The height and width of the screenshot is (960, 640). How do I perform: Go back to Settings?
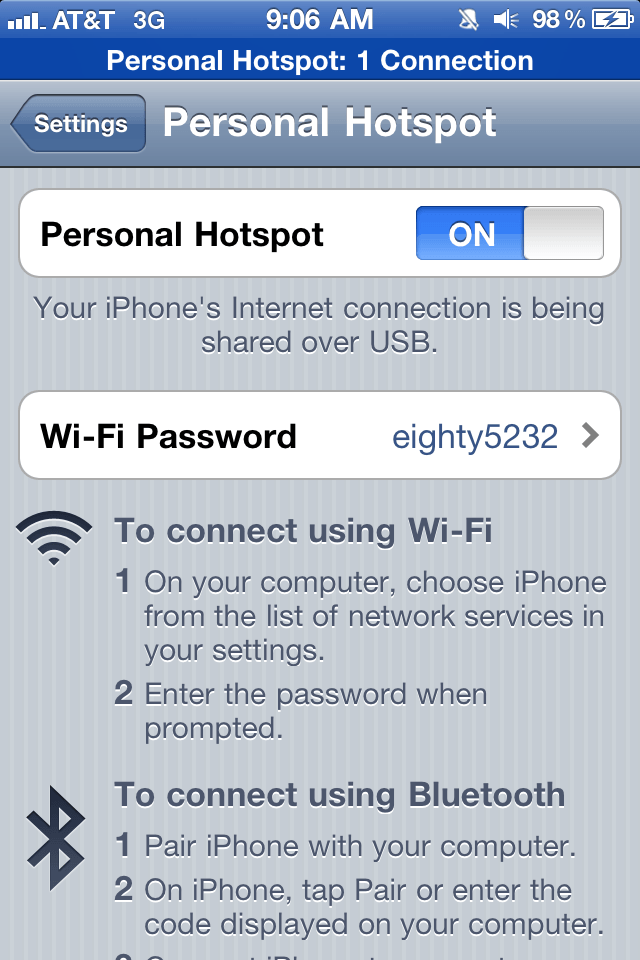(78, 124)
